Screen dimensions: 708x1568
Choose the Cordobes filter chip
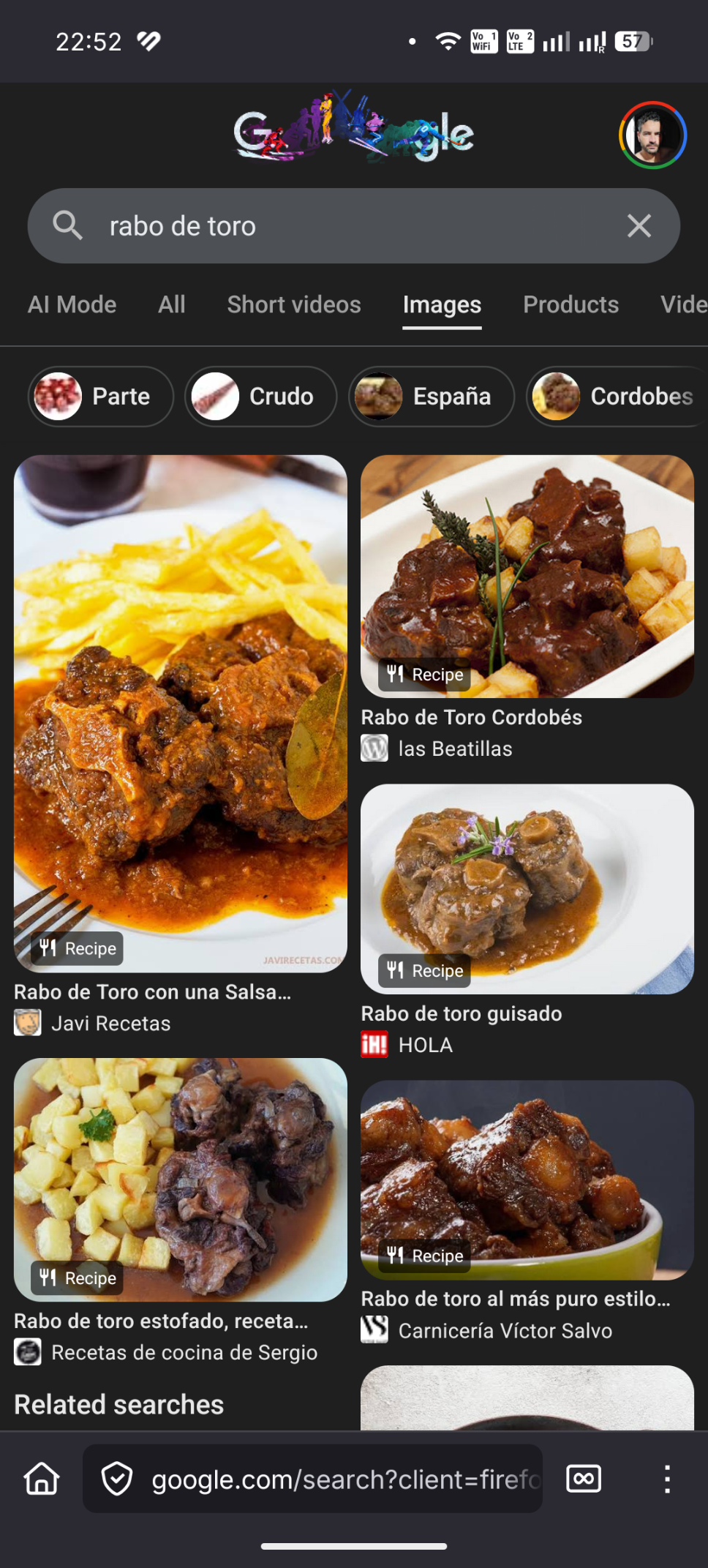click(x=618, y=397)
